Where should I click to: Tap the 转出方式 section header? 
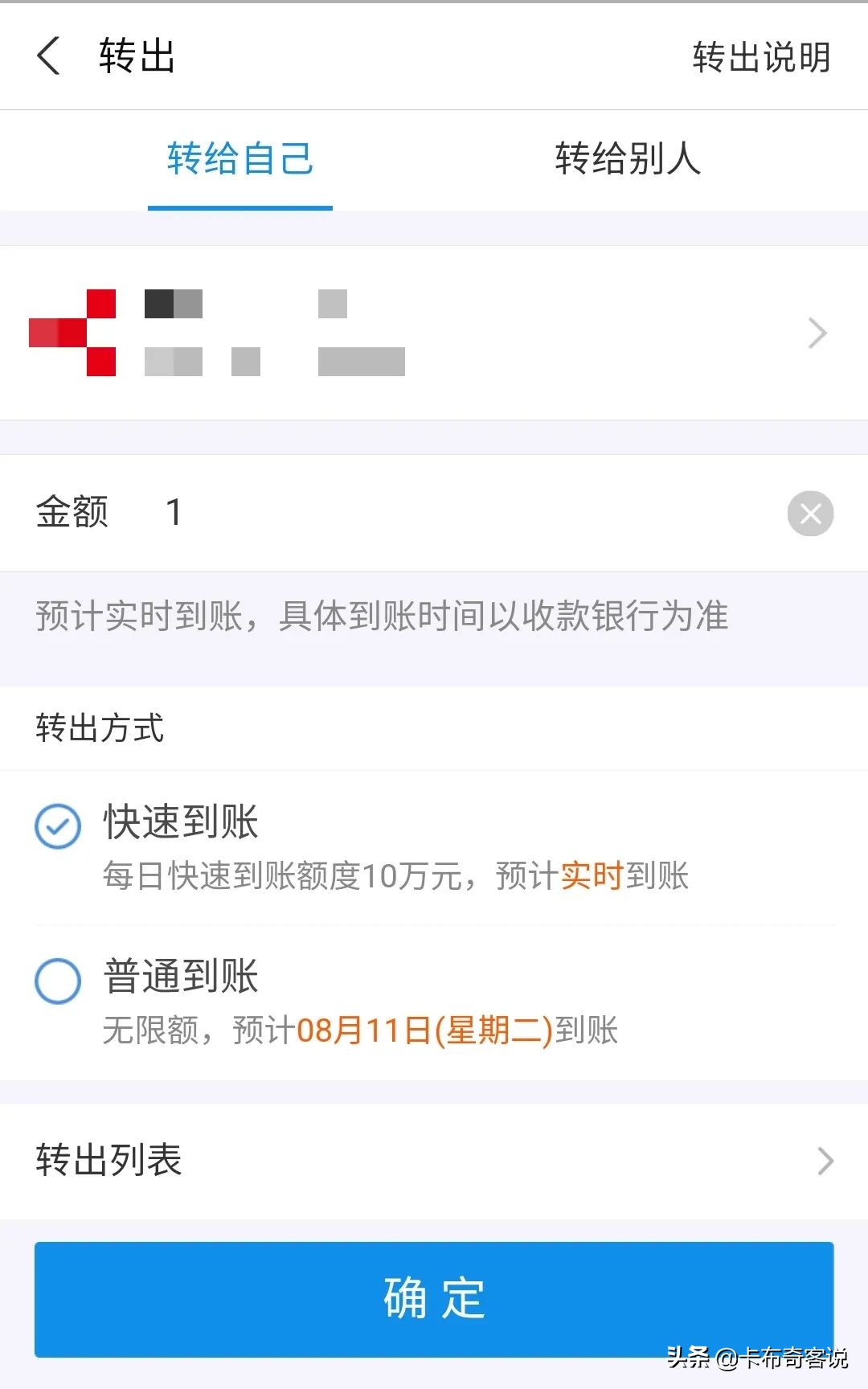(x=100, y=729)
